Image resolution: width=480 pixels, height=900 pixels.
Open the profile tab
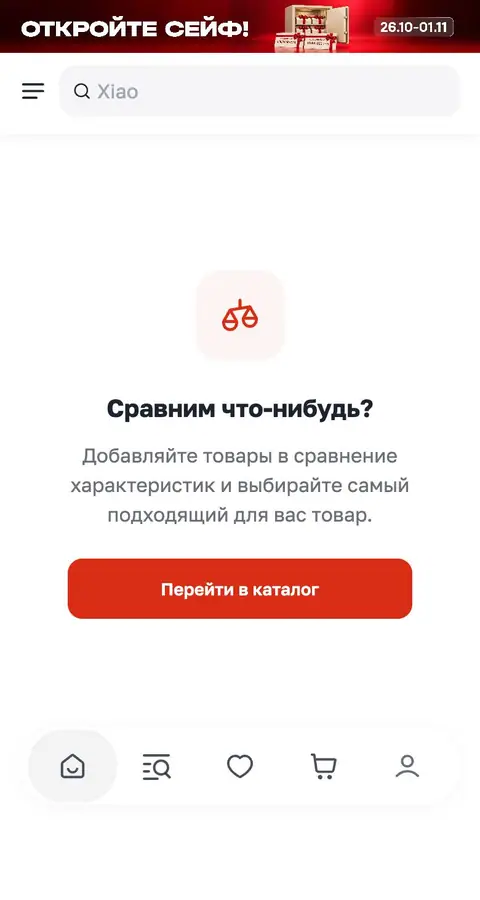point(407,766)
